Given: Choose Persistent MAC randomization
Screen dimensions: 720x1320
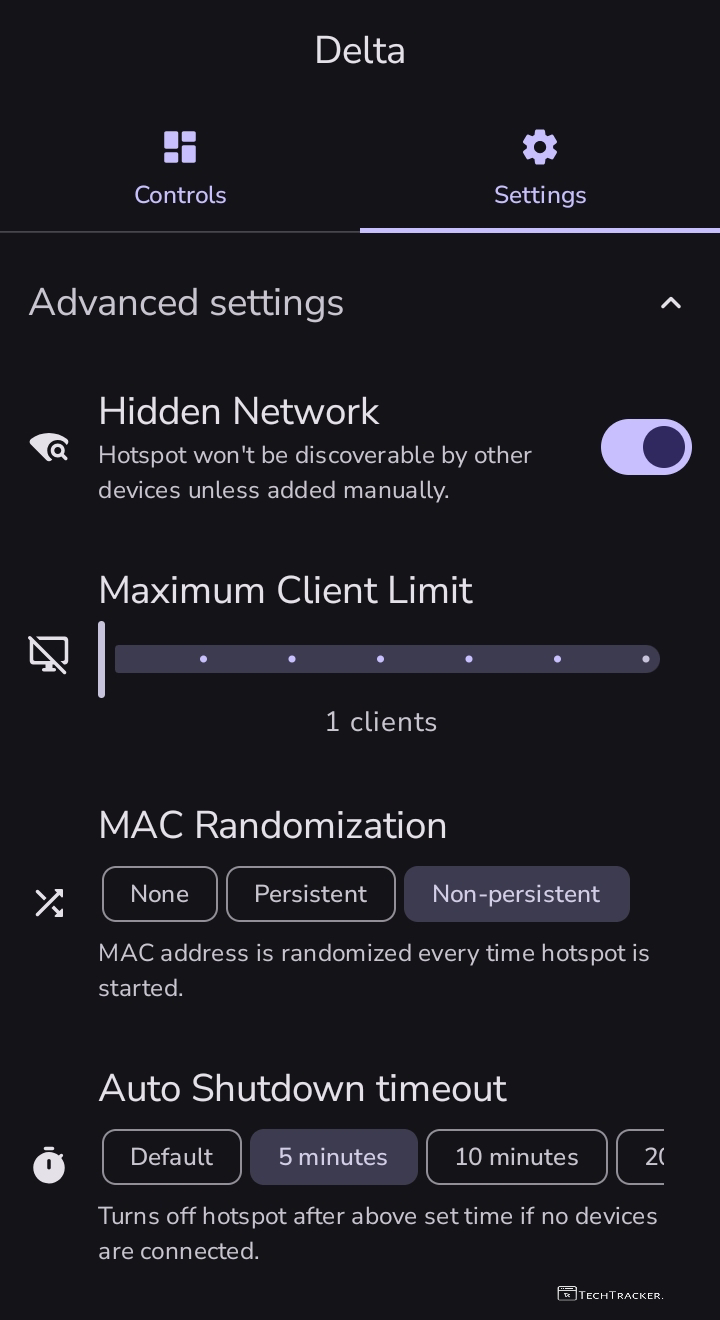Looking at the screenshot, I should pos(311,894).
